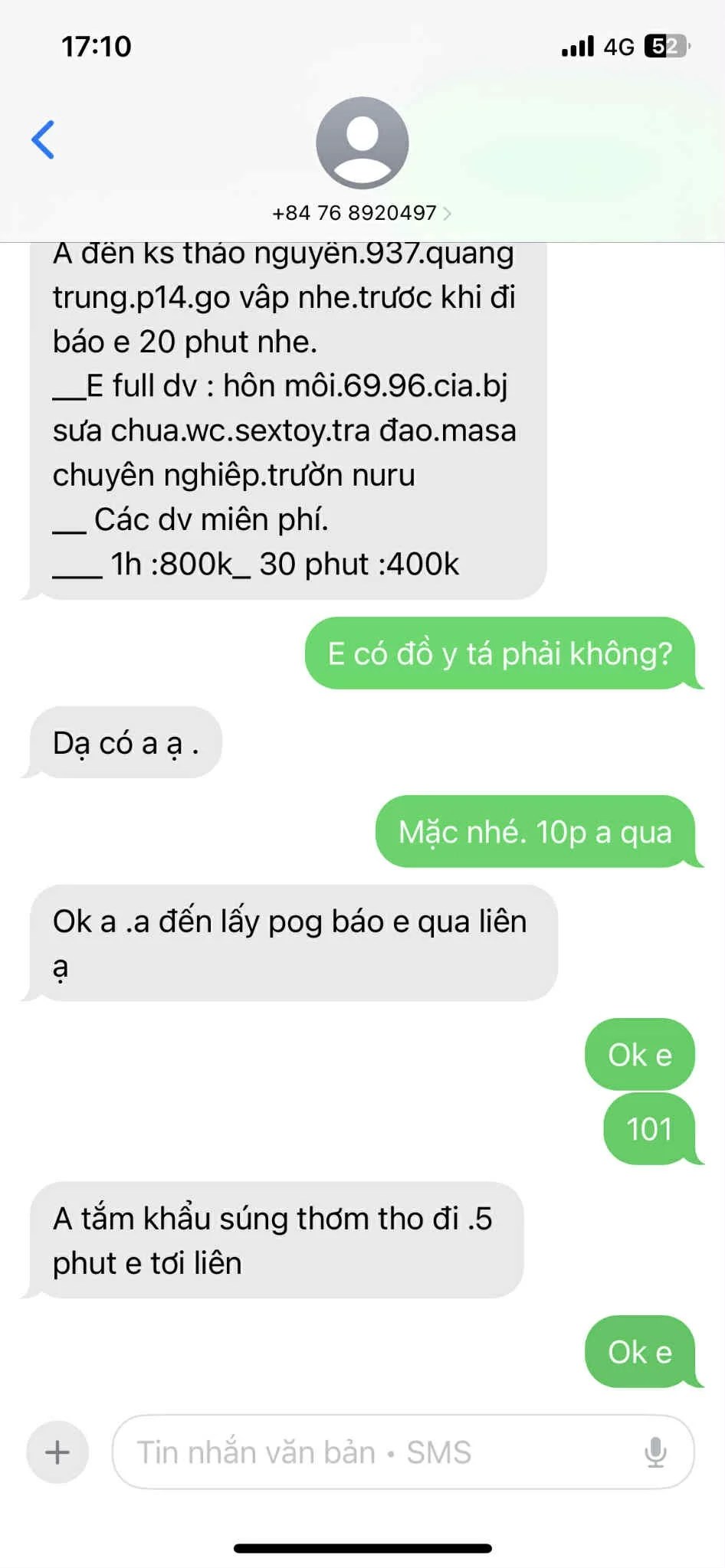Viewport: 725px width, 1568px height.
Task: Start voice dictation with the microphone
Action: 655,1452
